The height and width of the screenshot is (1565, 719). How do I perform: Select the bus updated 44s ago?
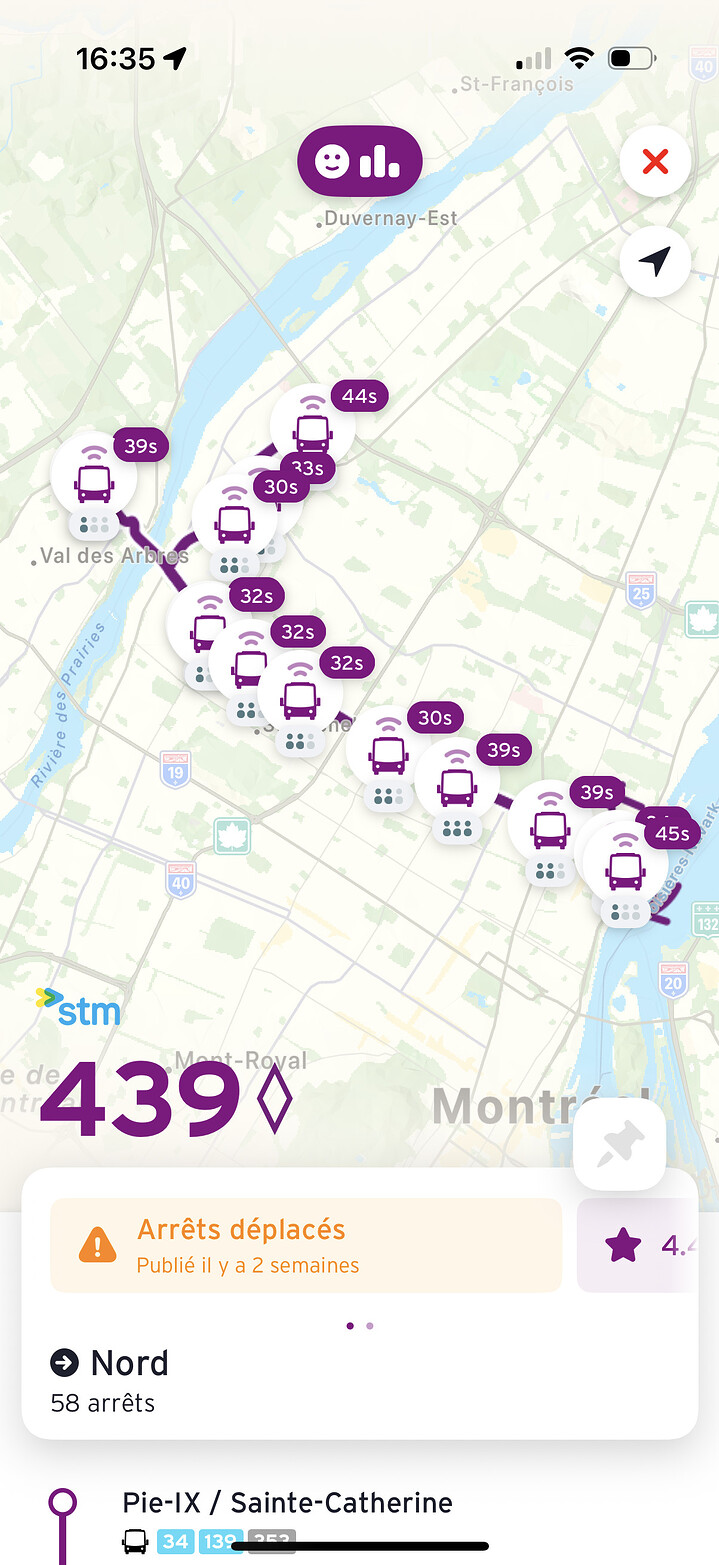(x=313, y=427)
